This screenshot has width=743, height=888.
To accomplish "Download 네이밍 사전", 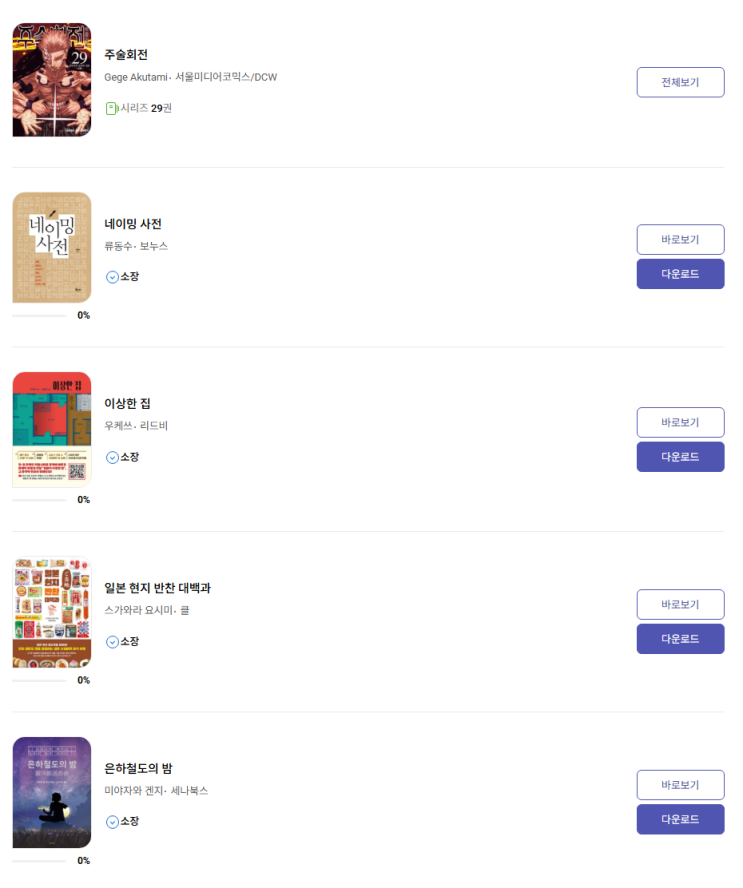I will (680, 274).
